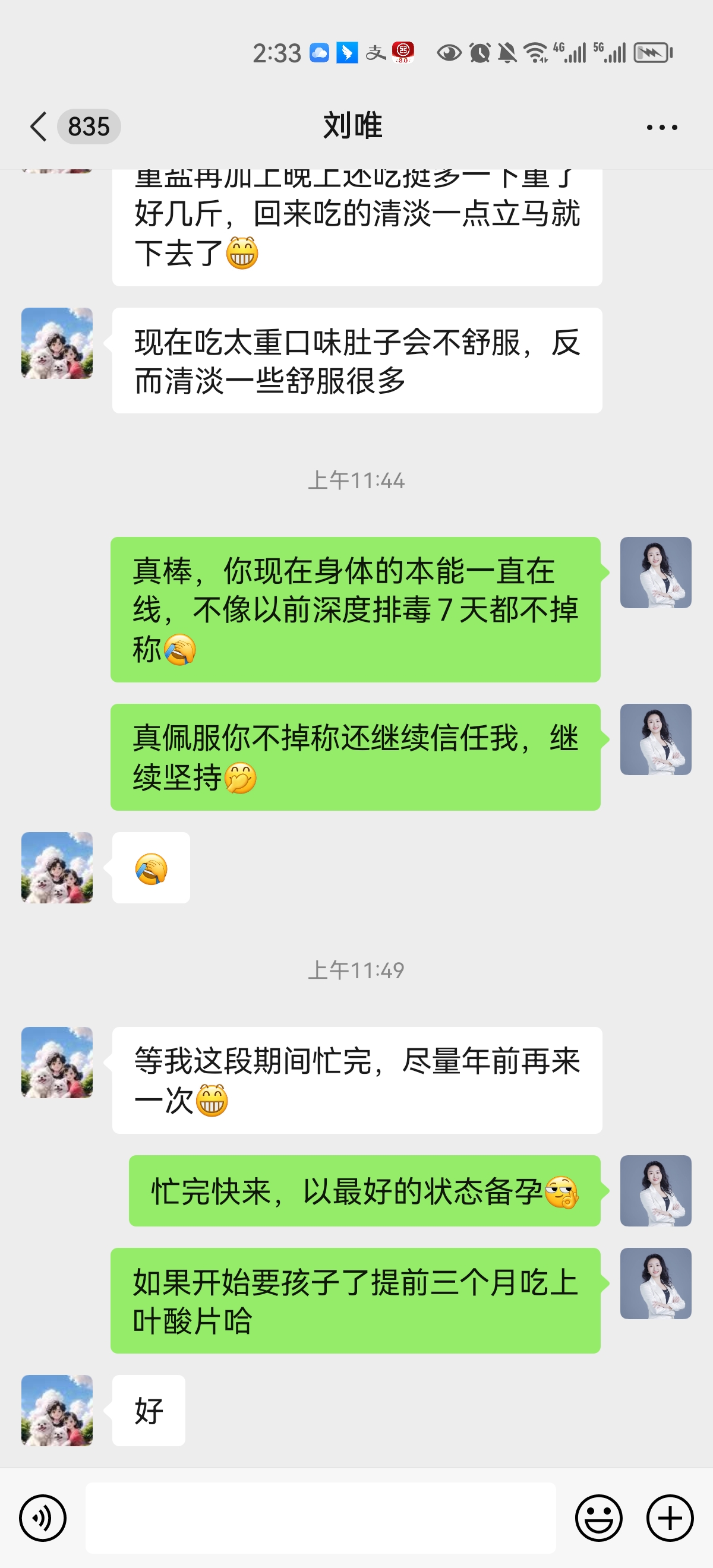The height and width of the screenshot is (1568, 713).
Task: Switch to voice message input
Action: [43, 1518]
